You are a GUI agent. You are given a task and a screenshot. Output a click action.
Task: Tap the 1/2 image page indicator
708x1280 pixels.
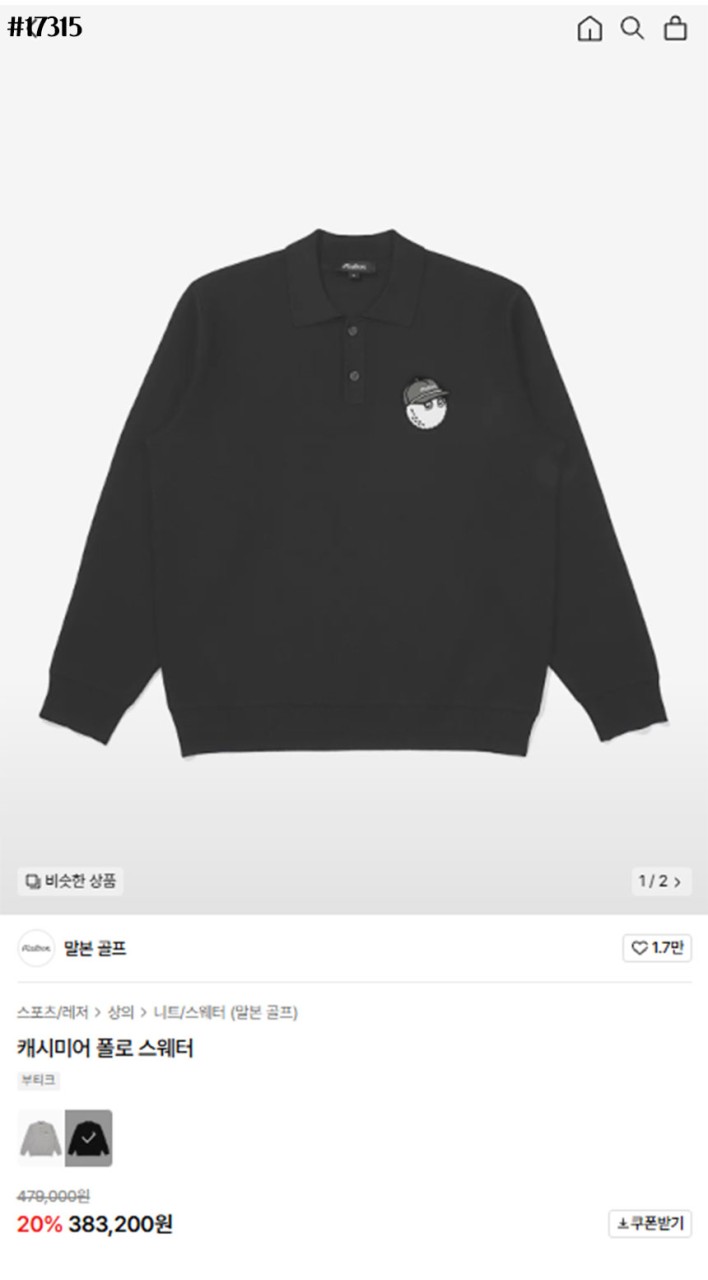pos(662,881)
